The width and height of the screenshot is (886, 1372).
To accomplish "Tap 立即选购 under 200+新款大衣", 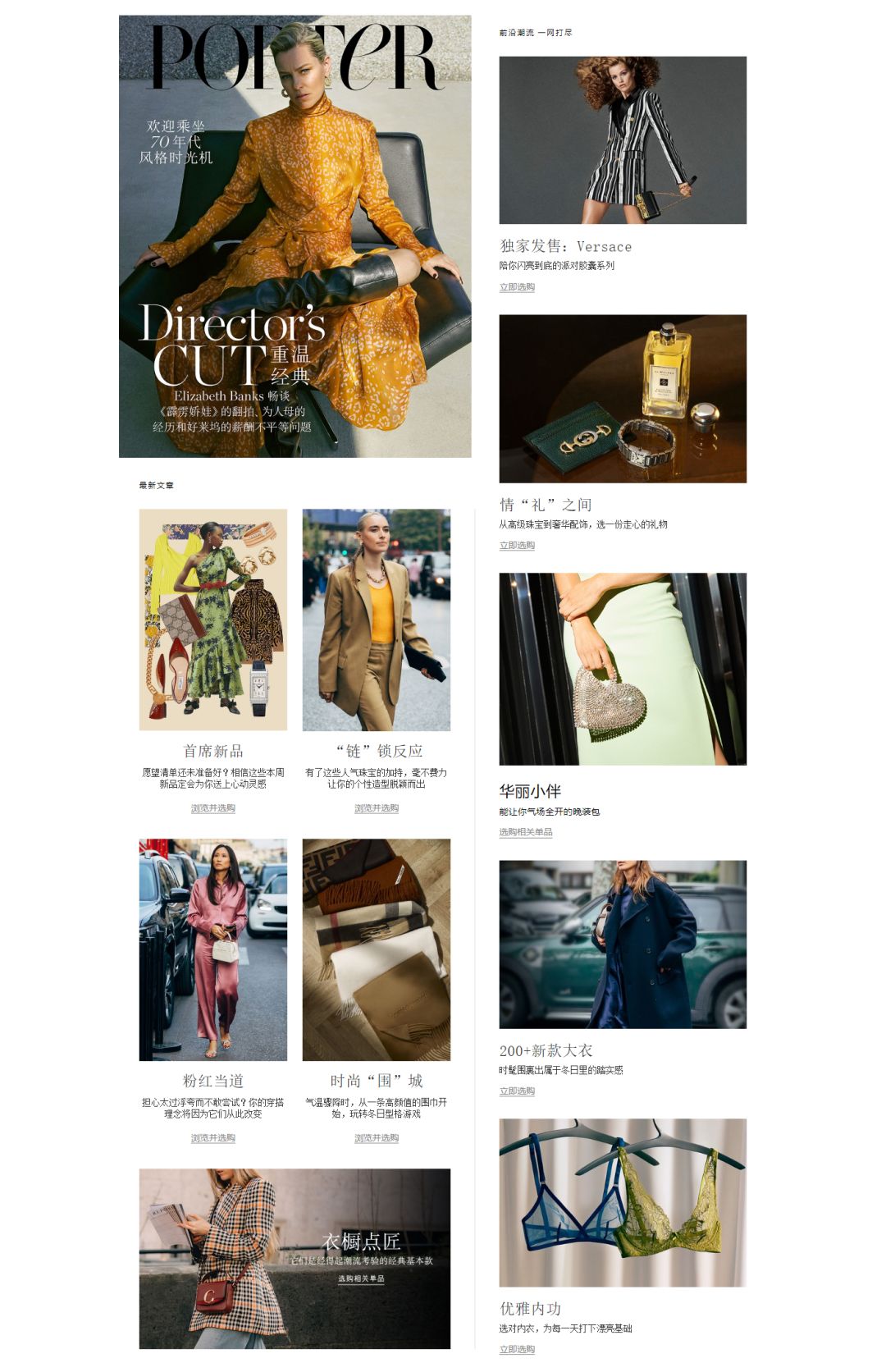I will pos(517,1091).
